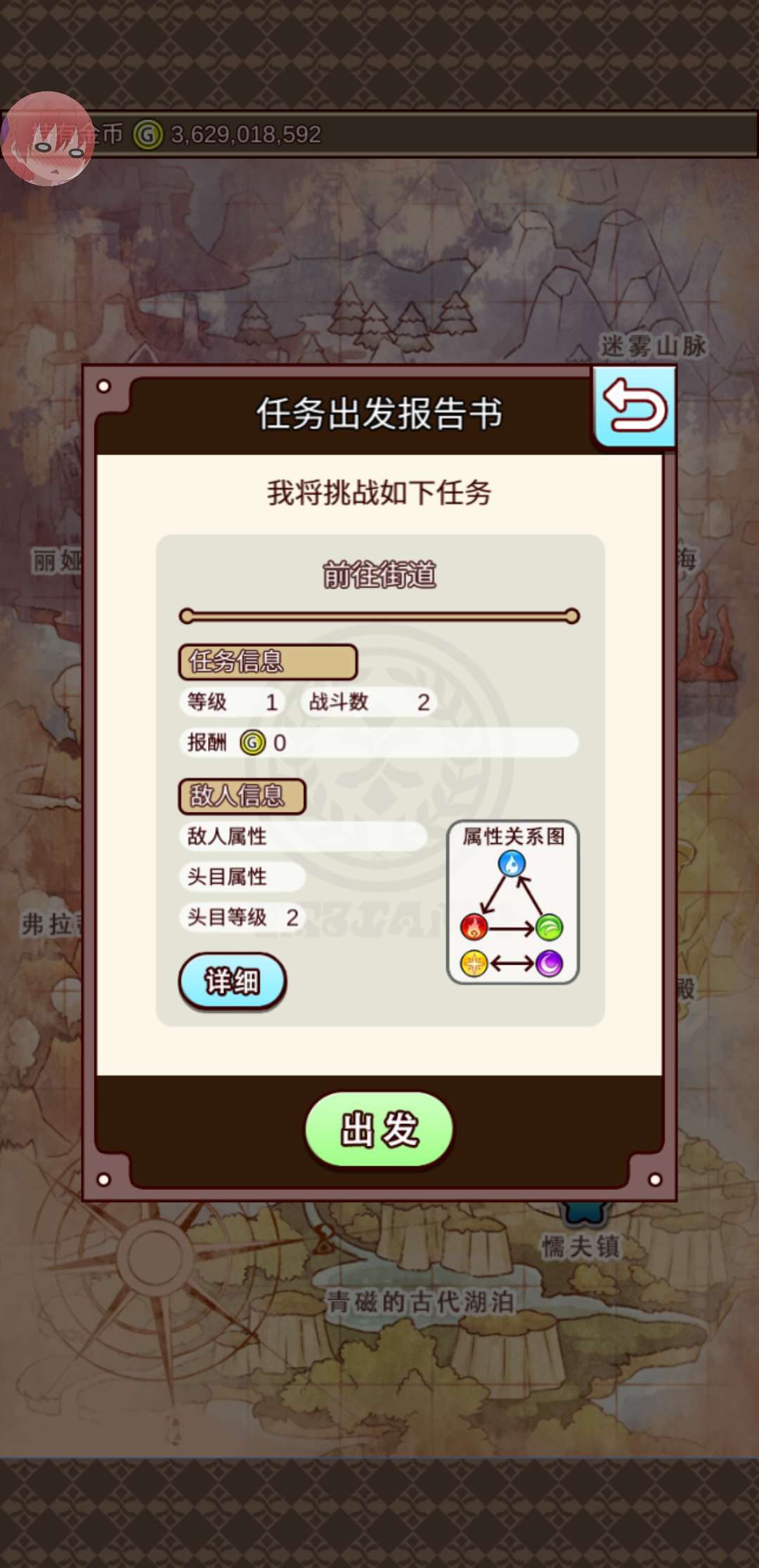Tap the floating red-haired character avatar
This screenshot has height=1568, width=759.
click(x=48, y=139)
